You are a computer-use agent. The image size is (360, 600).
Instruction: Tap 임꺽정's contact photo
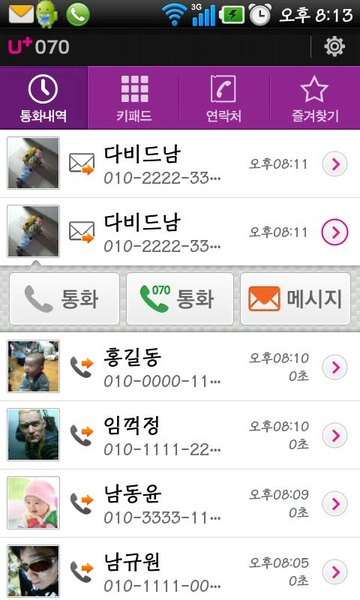click(34, 434)
